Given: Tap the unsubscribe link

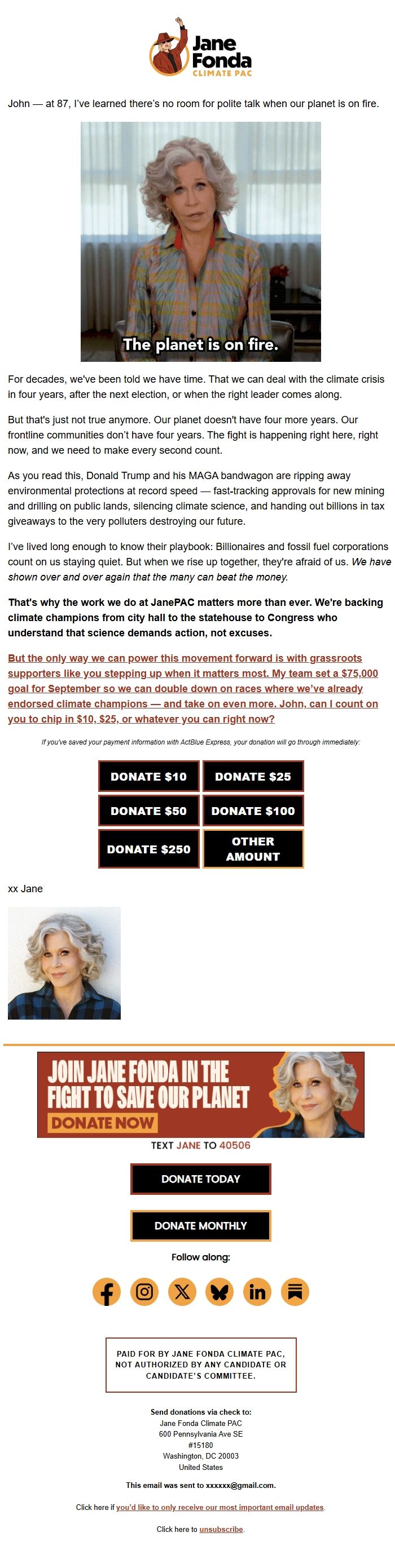Looking at the screenshot, I should 221,1529.
